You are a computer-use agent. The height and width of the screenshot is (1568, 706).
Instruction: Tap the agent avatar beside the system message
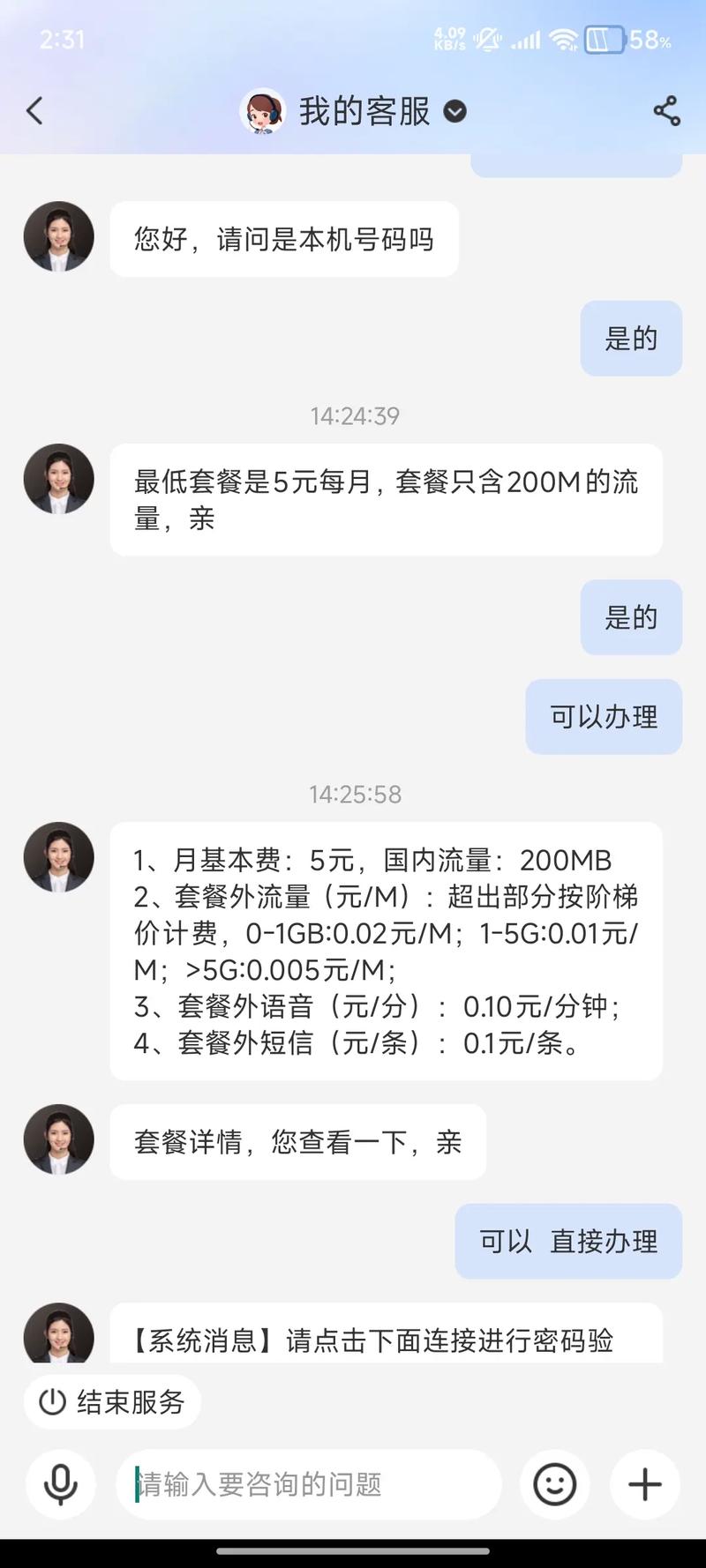58,1336
